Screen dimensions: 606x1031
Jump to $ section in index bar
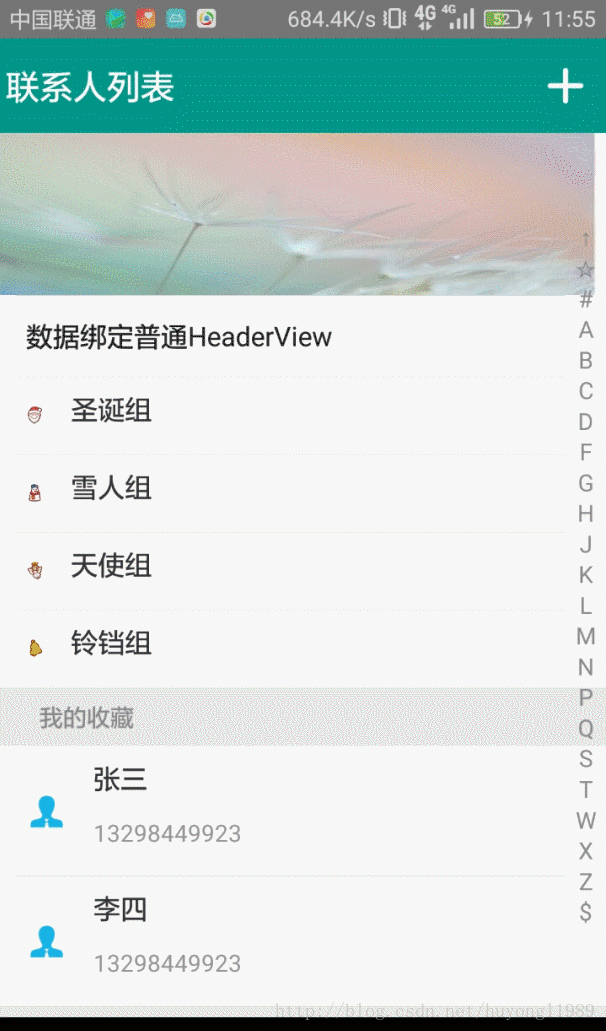586,912
